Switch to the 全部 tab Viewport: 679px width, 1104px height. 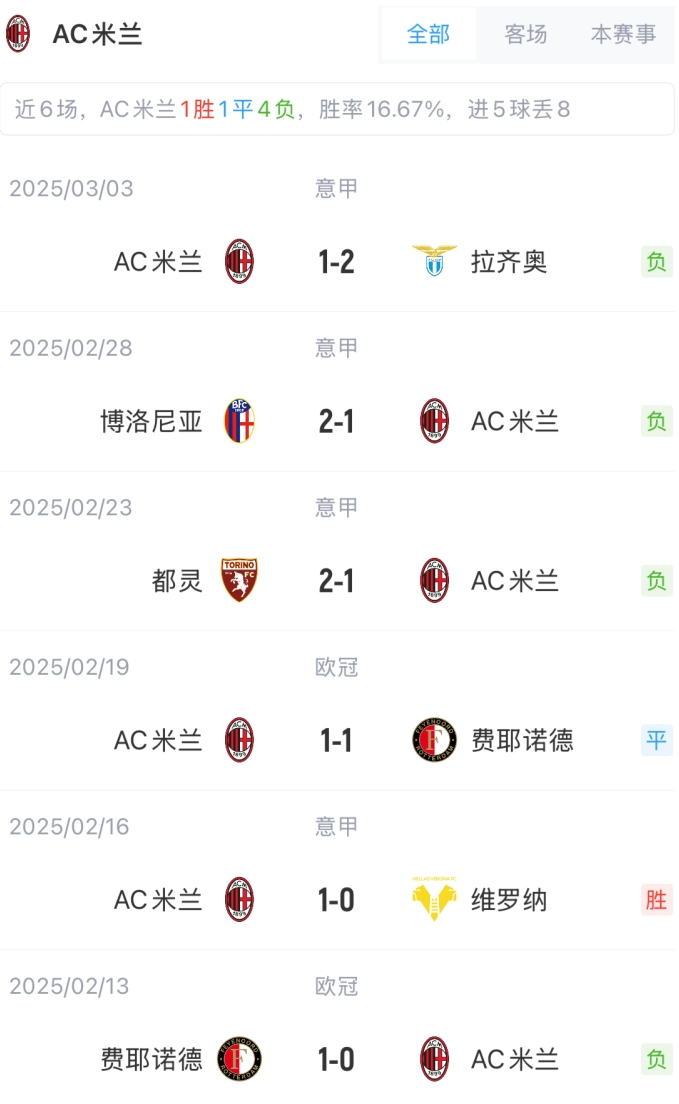[x=428, y=35]
